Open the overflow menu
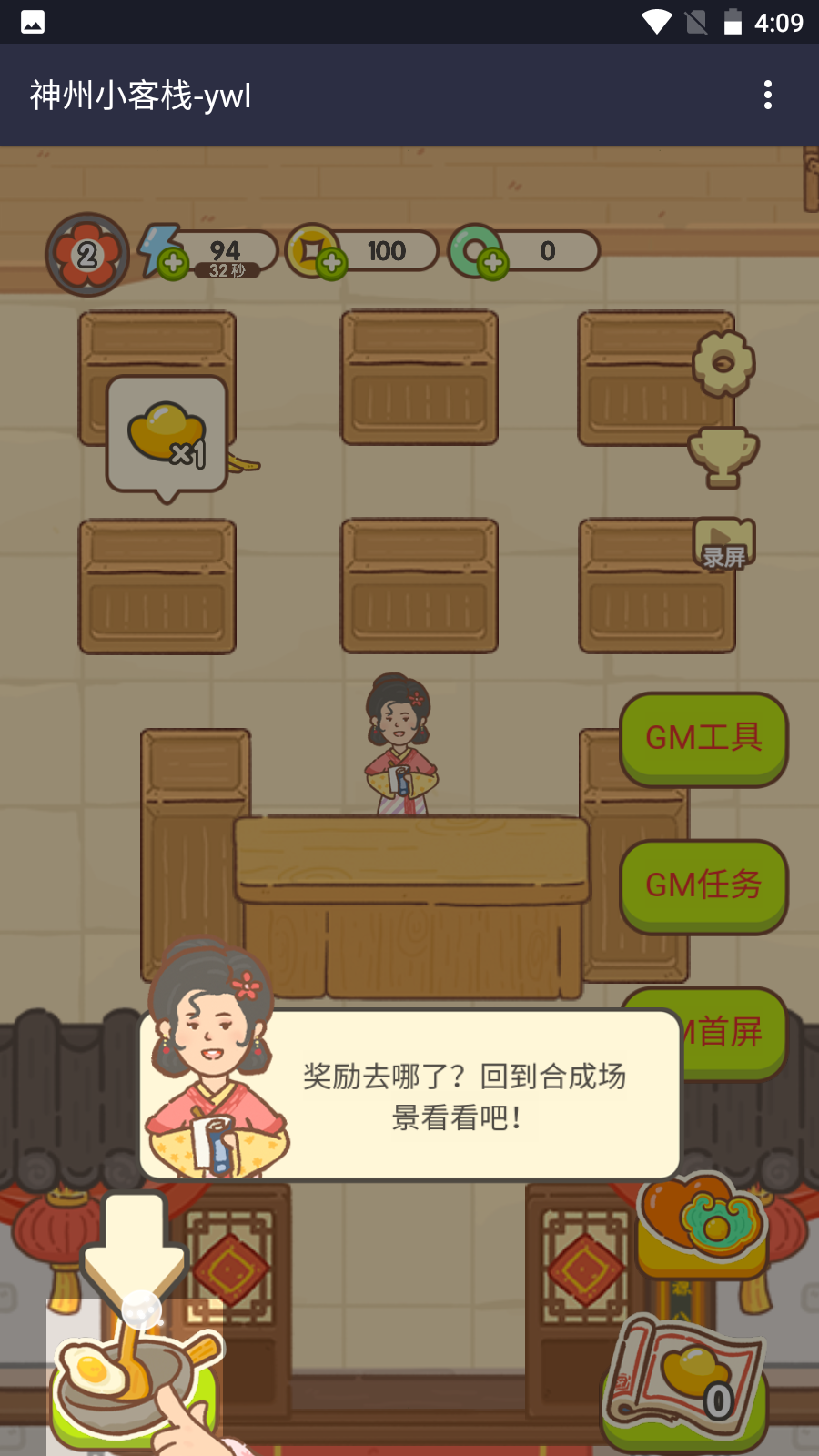Image resolution: width=819 pixels, height=1456 pixels. pyautogui.click(x=768, y=95)
